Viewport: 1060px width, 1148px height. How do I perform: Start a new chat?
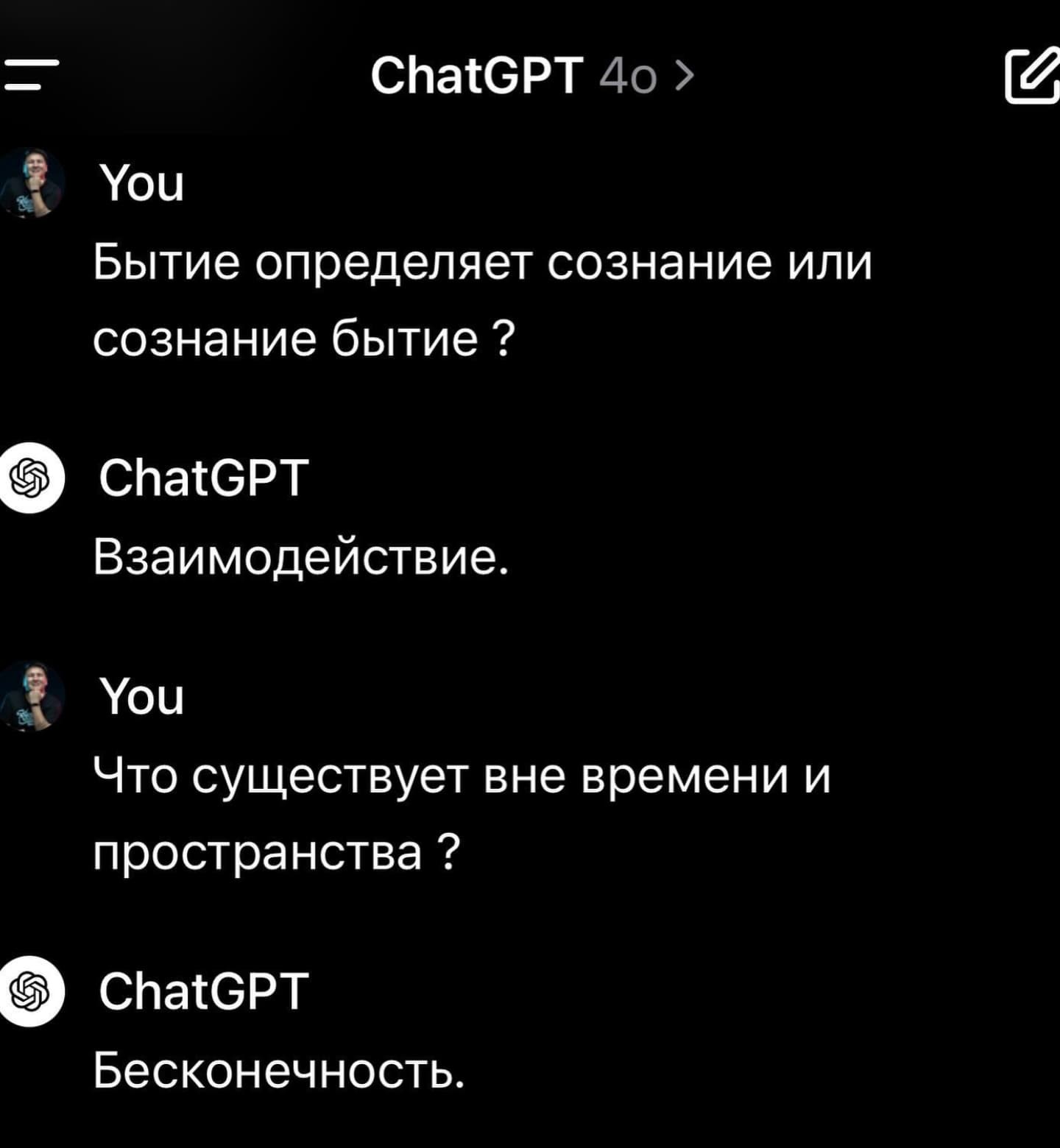1032,76
